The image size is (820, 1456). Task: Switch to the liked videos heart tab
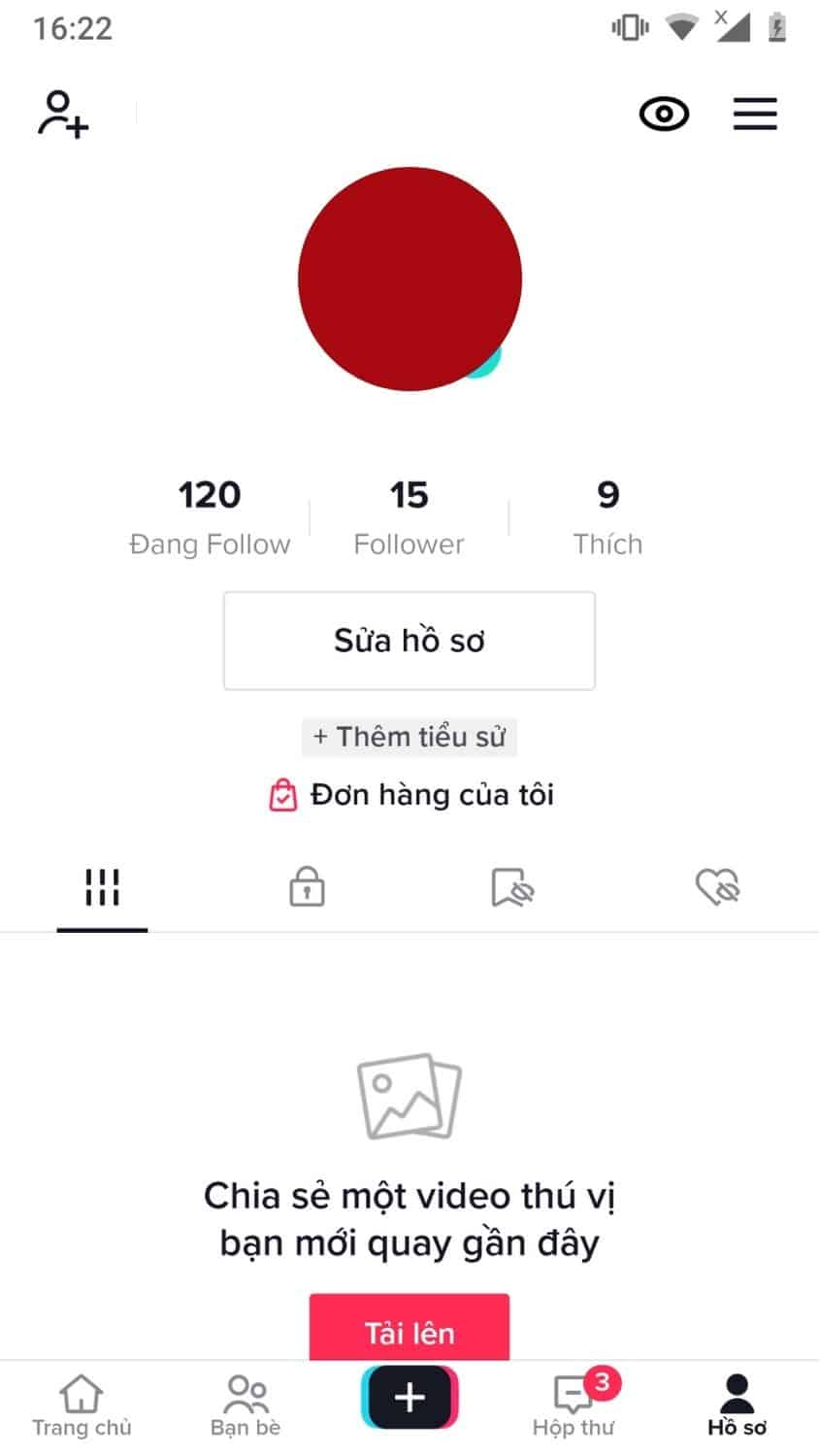pyautogui.click(x=717, y=887)
